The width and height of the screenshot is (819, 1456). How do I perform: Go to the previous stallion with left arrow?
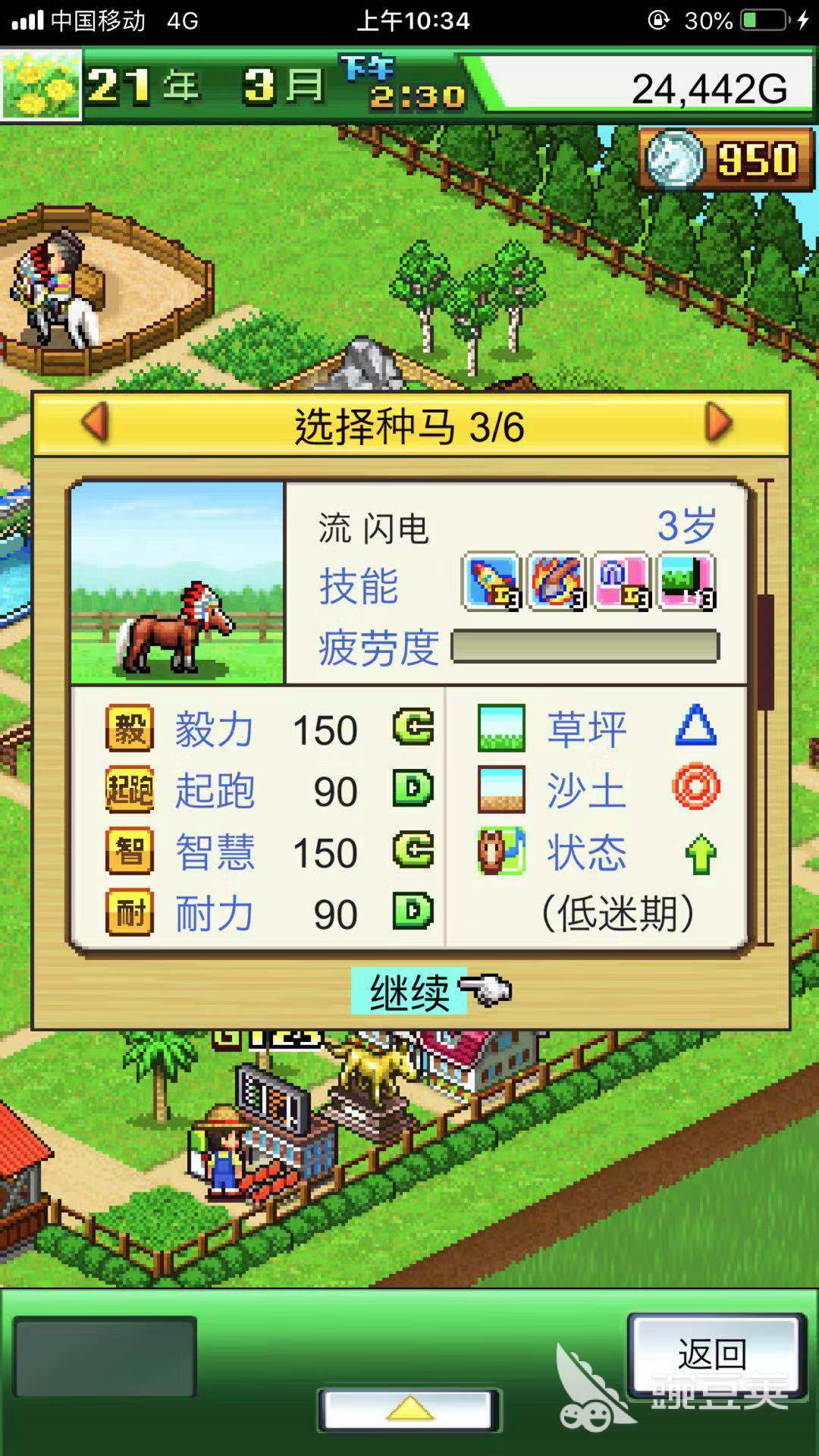pyautogui.click(x=96, y=422)
